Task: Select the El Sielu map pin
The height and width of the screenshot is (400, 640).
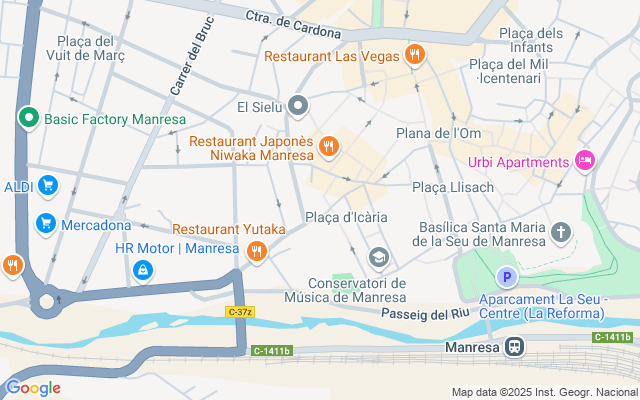Action: coord(298,106)
